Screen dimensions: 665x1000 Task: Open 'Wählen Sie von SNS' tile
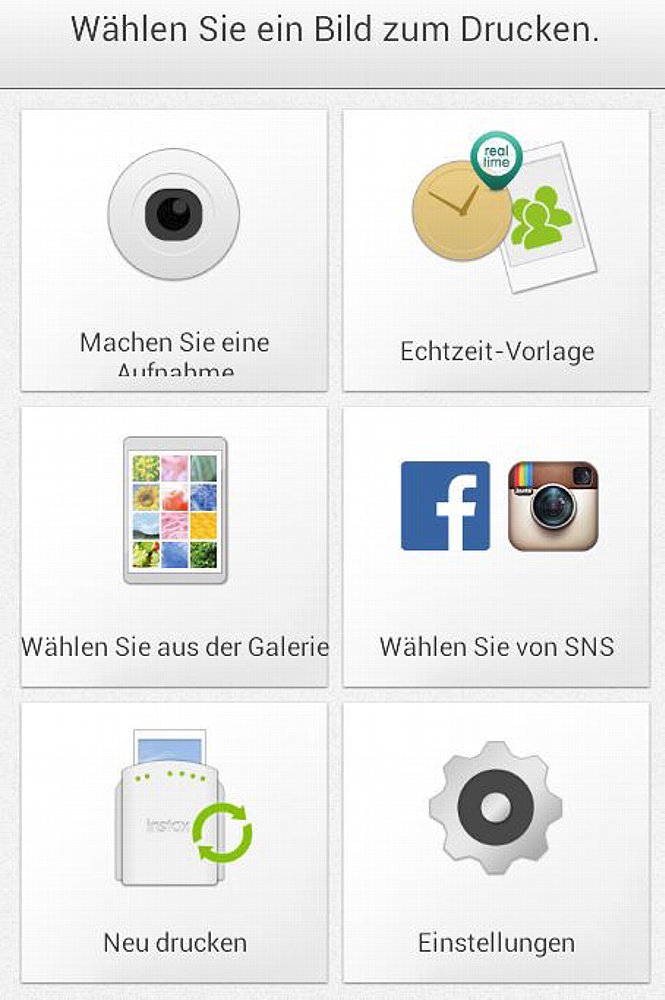pos(496,546)
